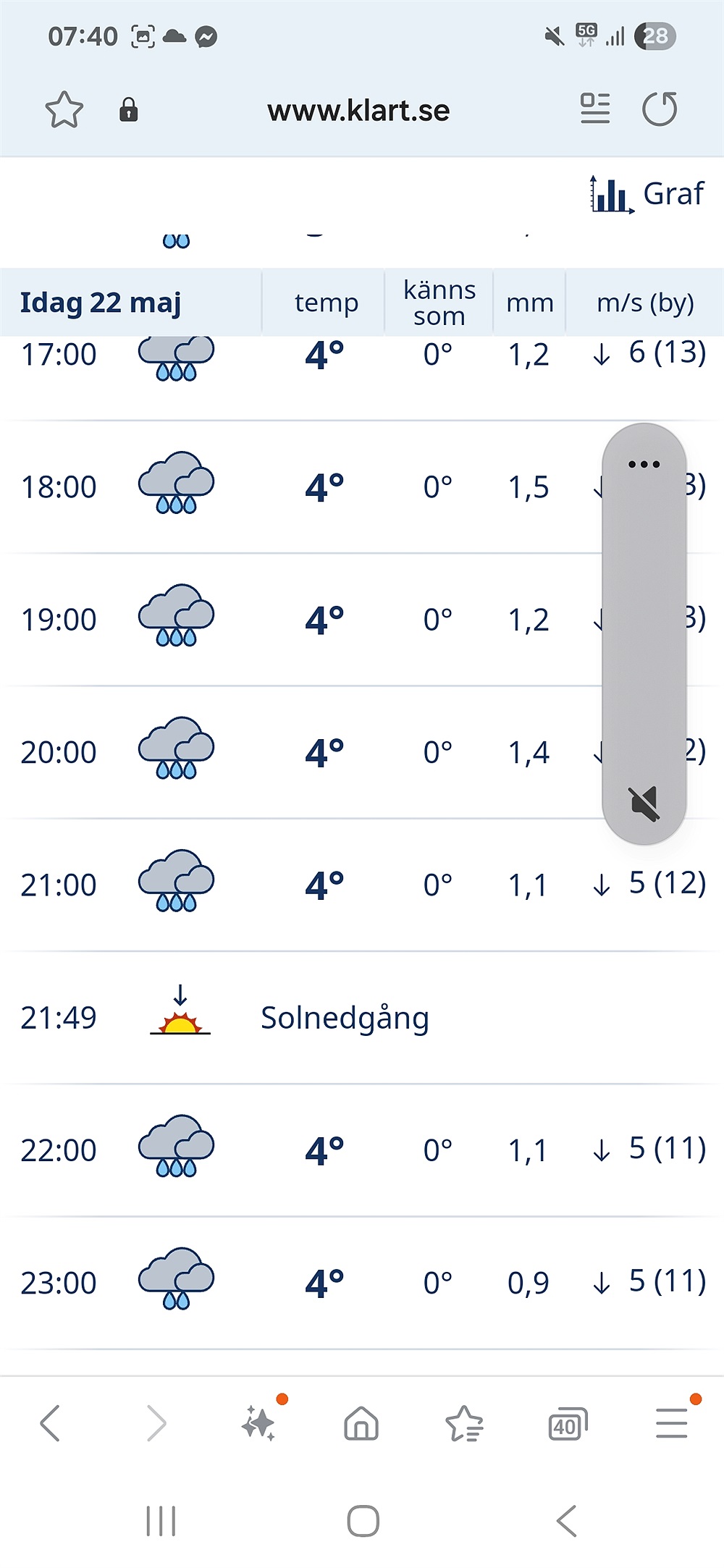View the 40 open tabs
Viewport: 724px width, 1568px height.
[x=568, y=1424]
